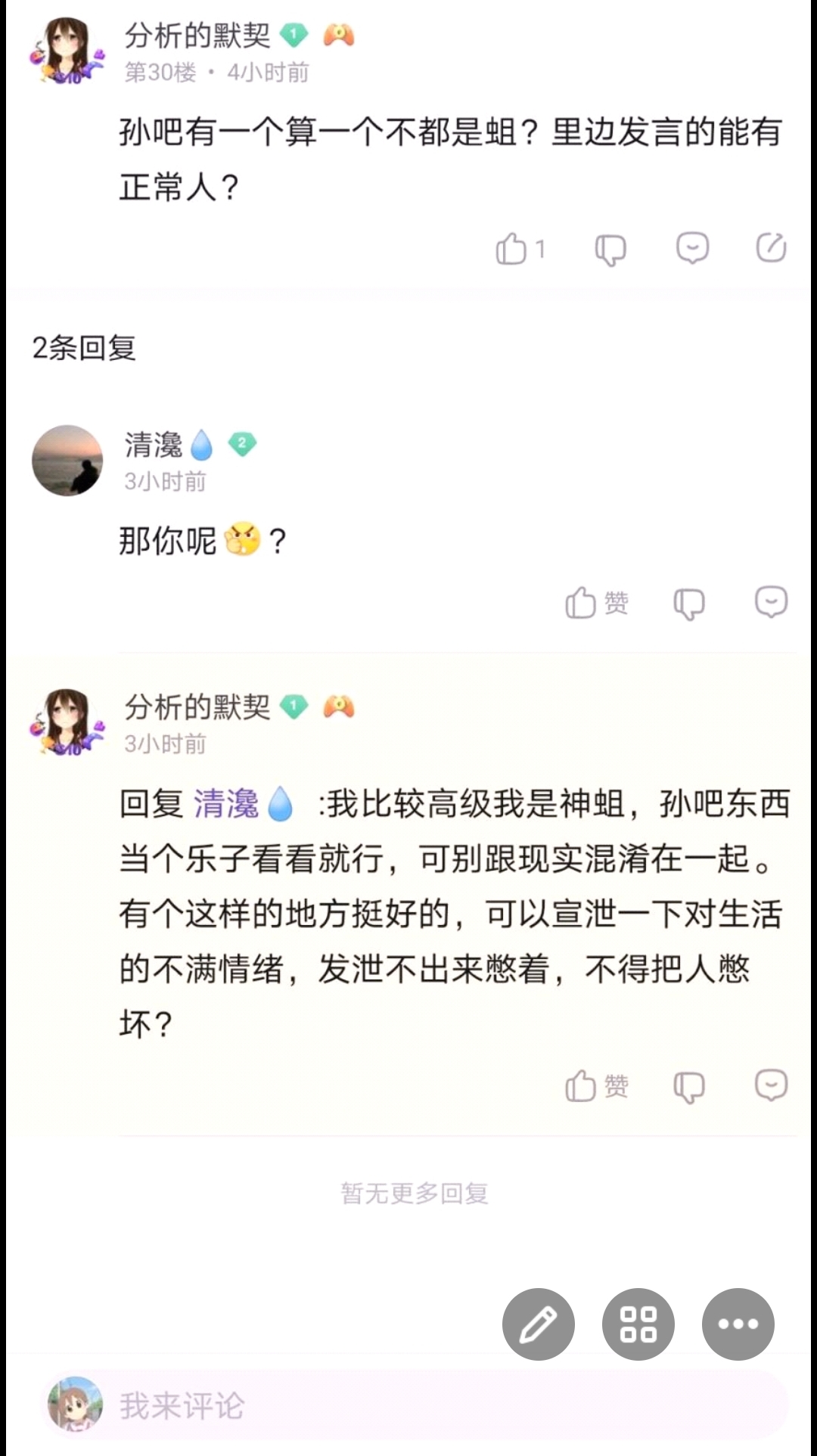Viewport: 817px width, 1456px height.
Task: Open username 分析的默契 on the 3小时前 reply
Action: 198,706
